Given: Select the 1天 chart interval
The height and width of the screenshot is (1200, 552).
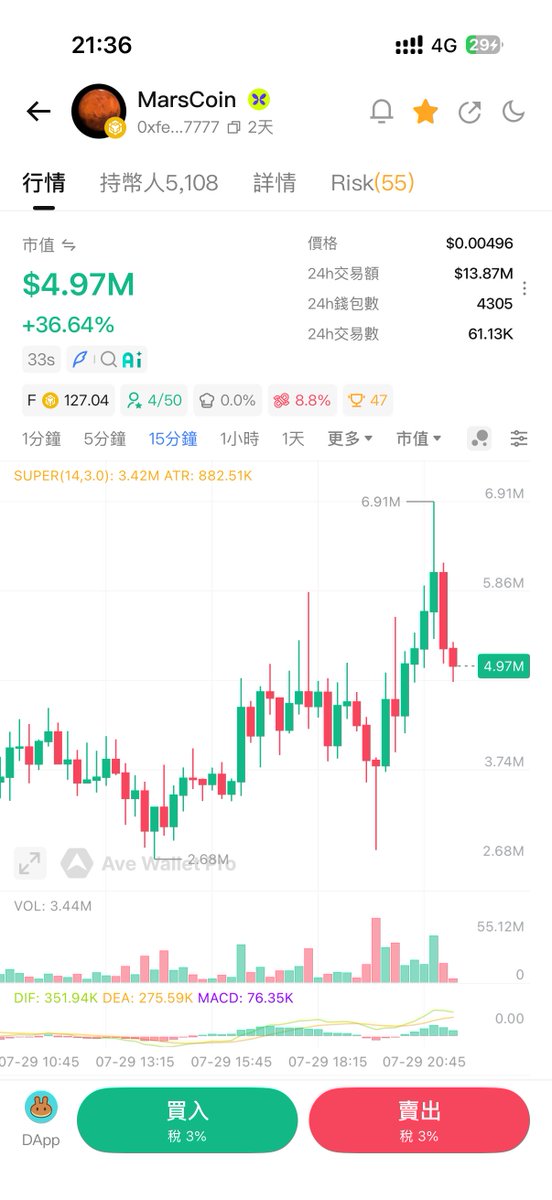Looking at the screenshot, I should (293, 438).
